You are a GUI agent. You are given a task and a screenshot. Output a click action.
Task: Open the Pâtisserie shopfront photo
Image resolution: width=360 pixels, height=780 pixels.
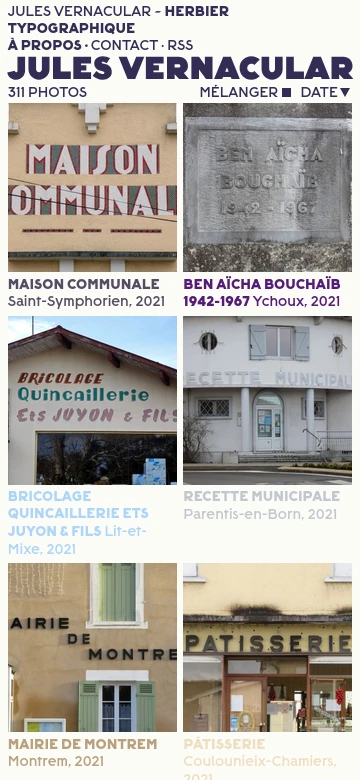(x=268, y=647)
